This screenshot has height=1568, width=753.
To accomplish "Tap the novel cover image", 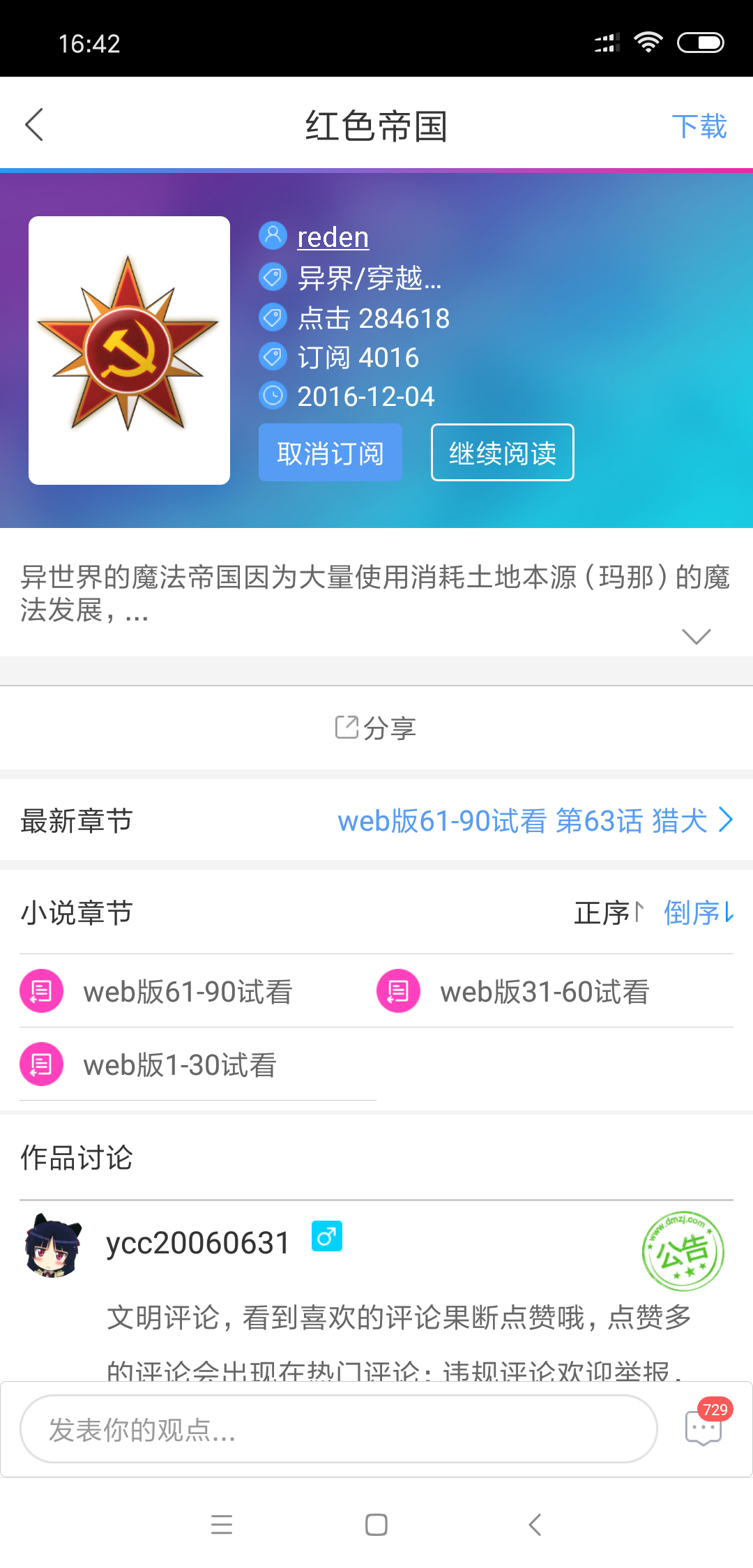I will [129, 350].
